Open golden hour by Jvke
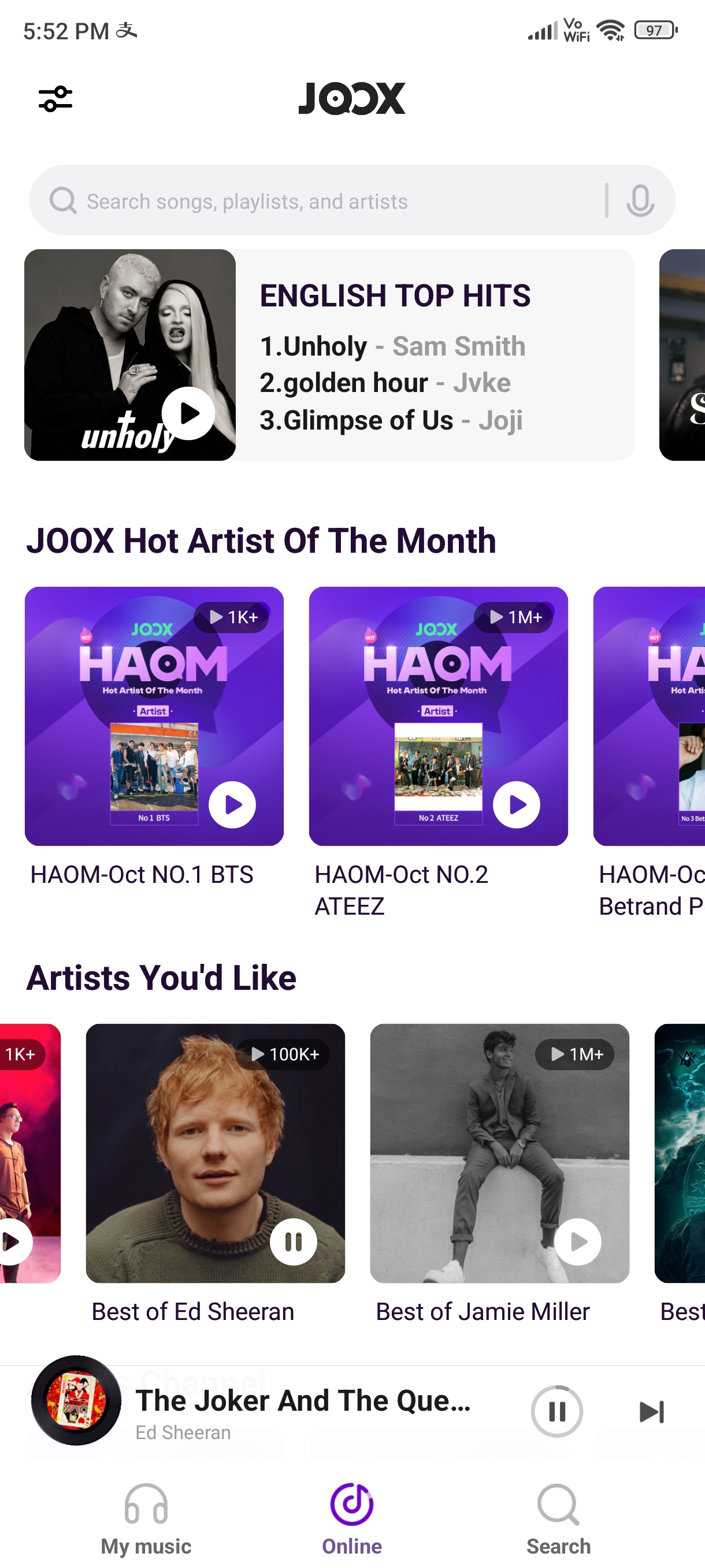This screenshot has width=705, height=1568. 385,383
